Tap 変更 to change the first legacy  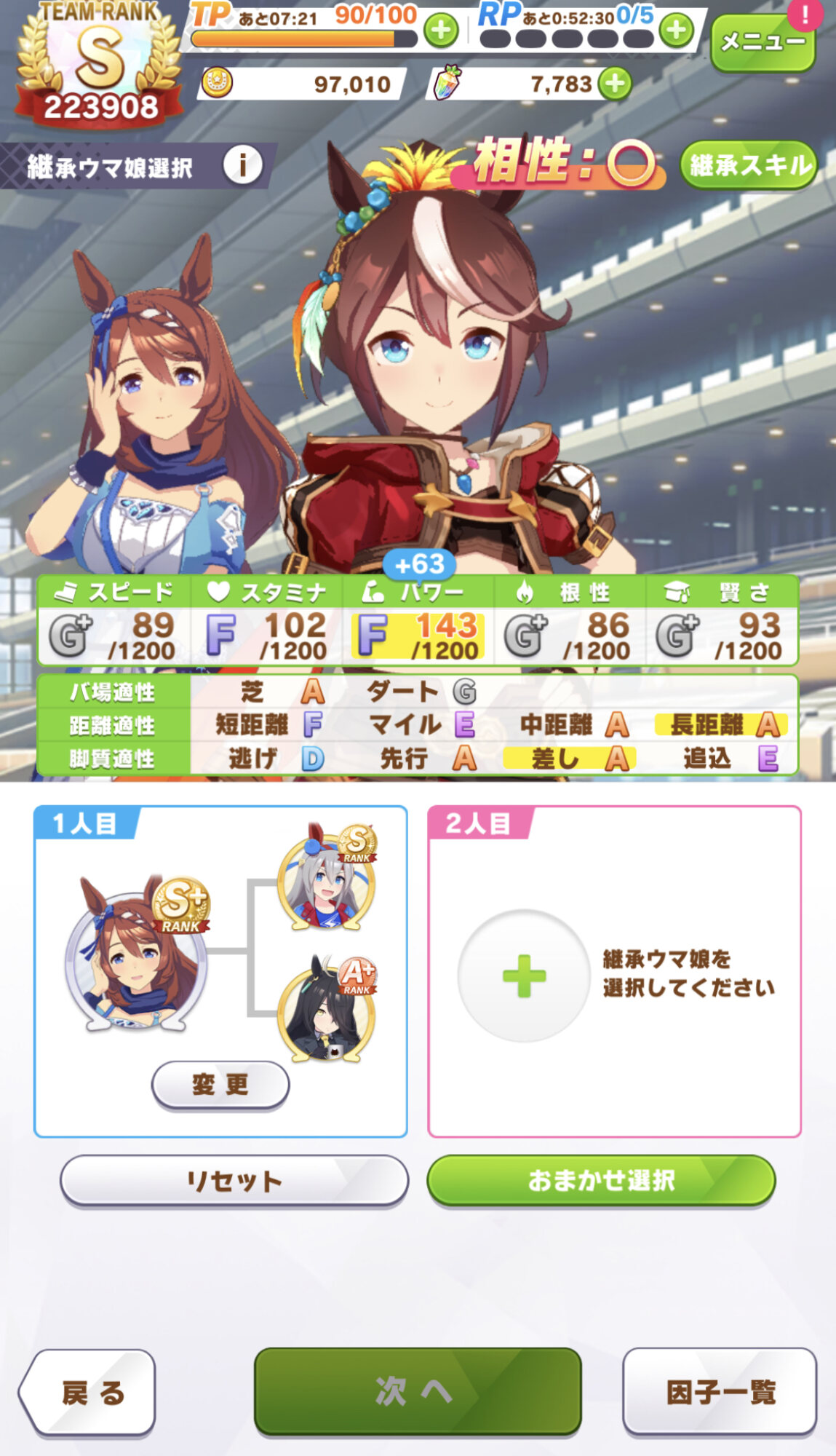pos(220,1085)
